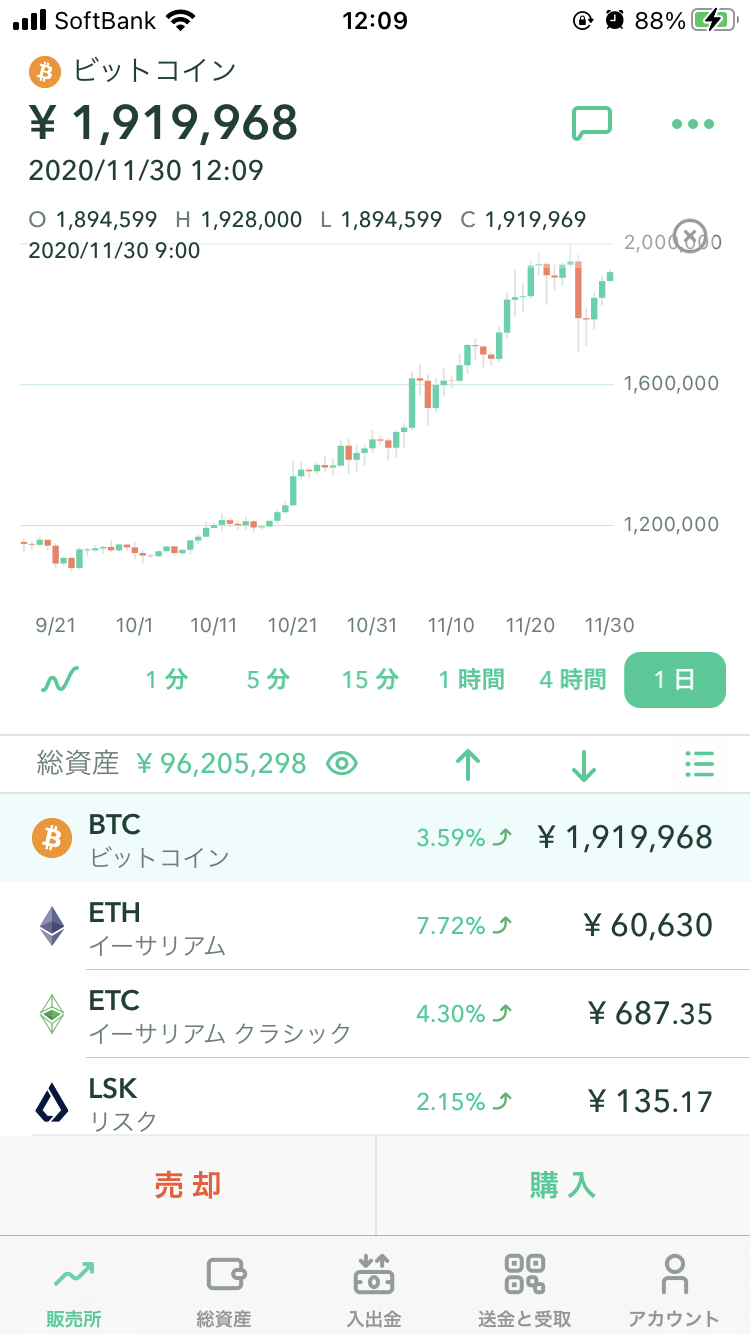Tap the up arrow sort icon
This screenshot has width=750, height=1334.
468,765
